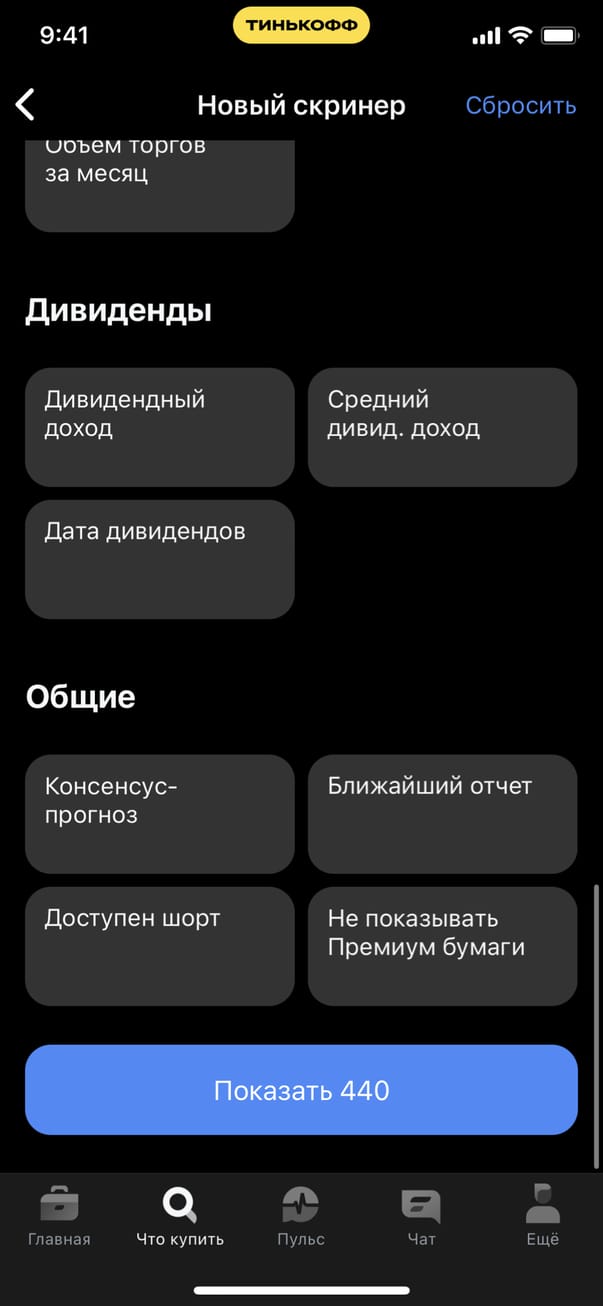Tap Сбросить to reset filters
Image resolution: width=603 pixels, height=1306 pixels.
click(520, 105)
